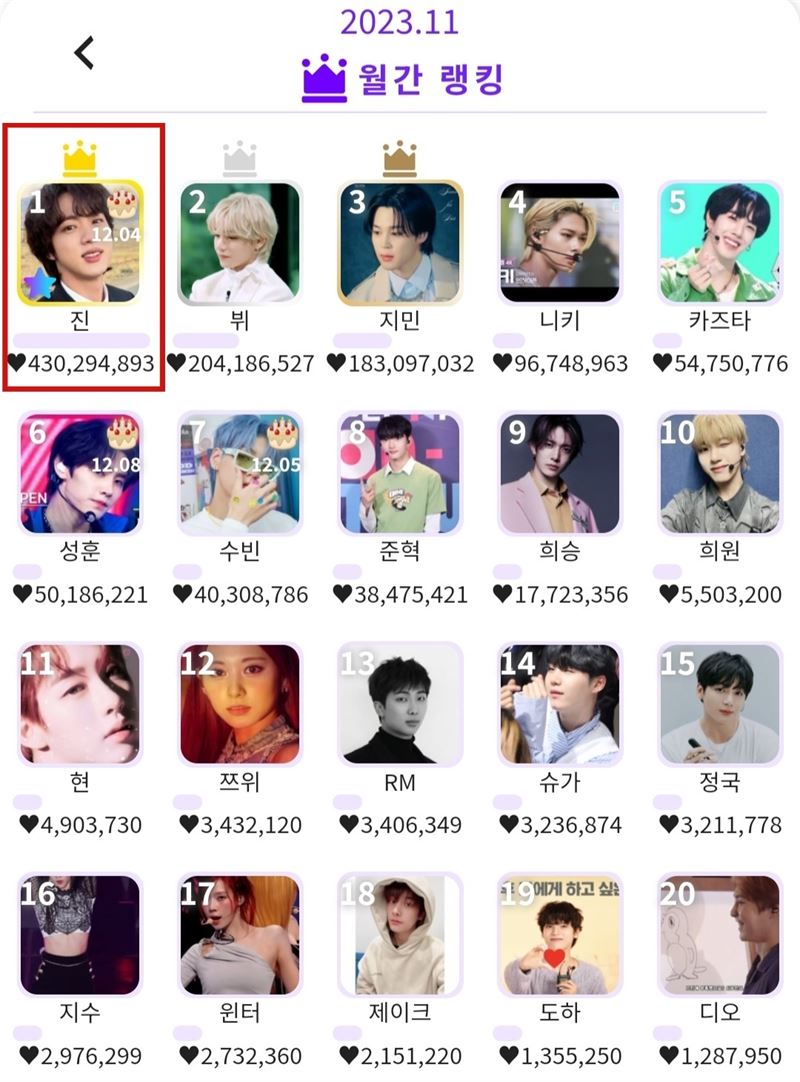This screenshot has height=1082, width=800.
Task: Open rank 17 profile 윈터
Action: pyautogui.click(x=240, y=935)
